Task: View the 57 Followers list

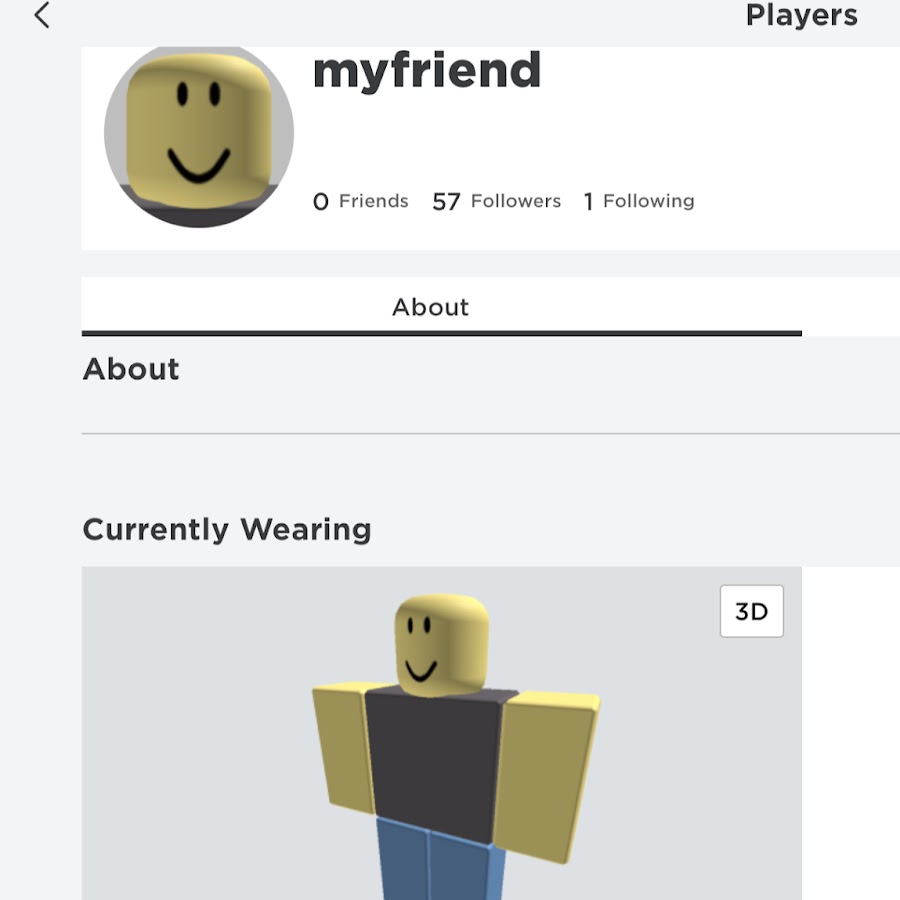Action: click(496, 202)
